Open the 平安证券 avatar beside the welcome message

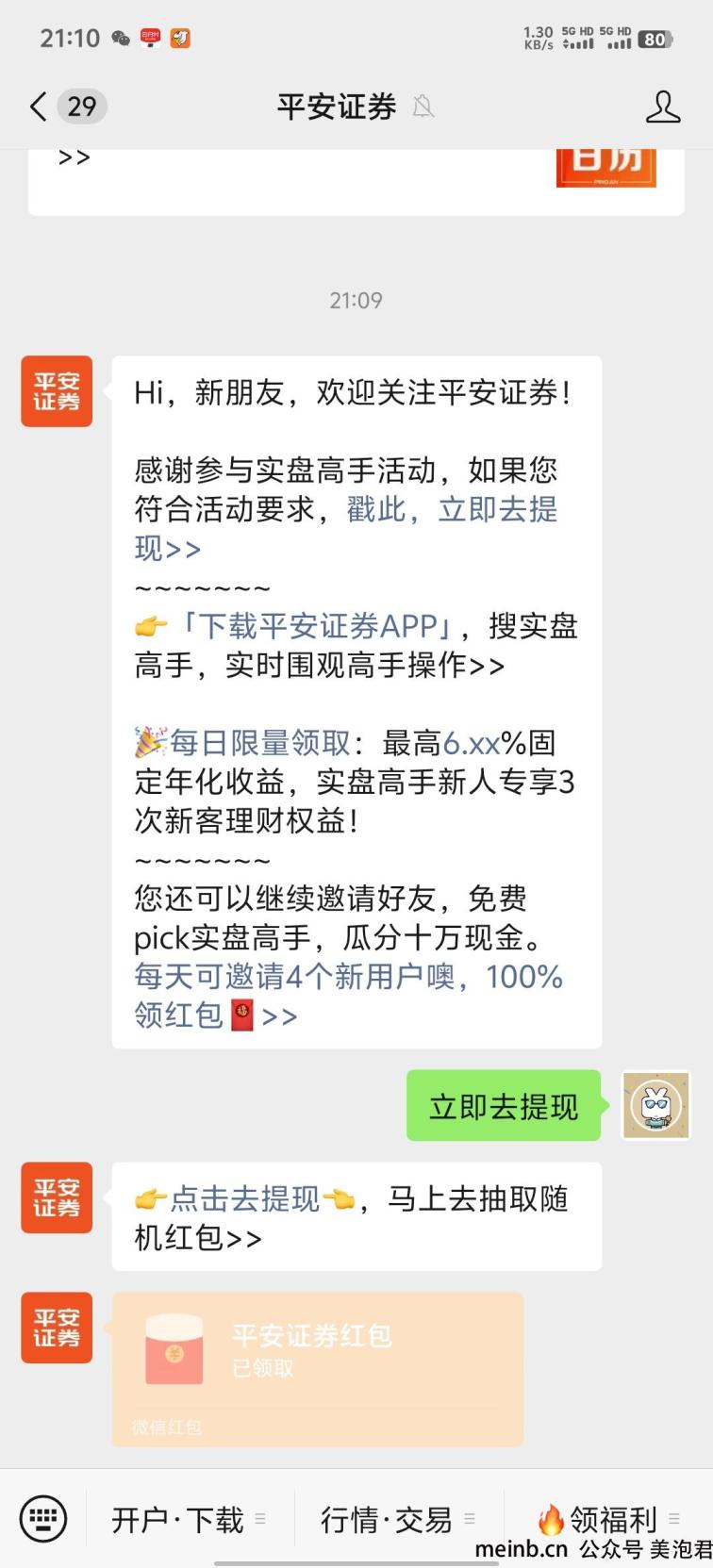point(57,391)
